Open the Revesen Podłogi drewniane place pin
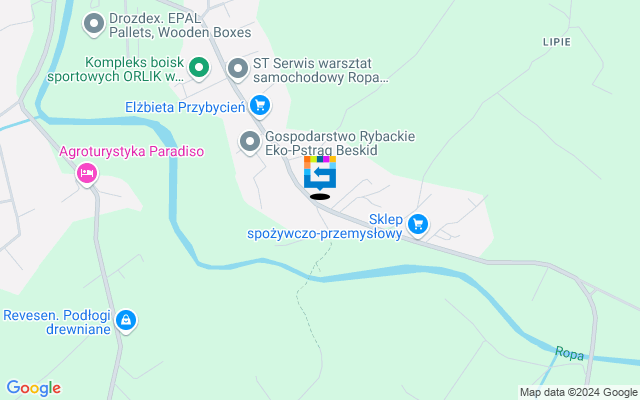The width and height of the screenshot is (640, 400). pos(126,320)
